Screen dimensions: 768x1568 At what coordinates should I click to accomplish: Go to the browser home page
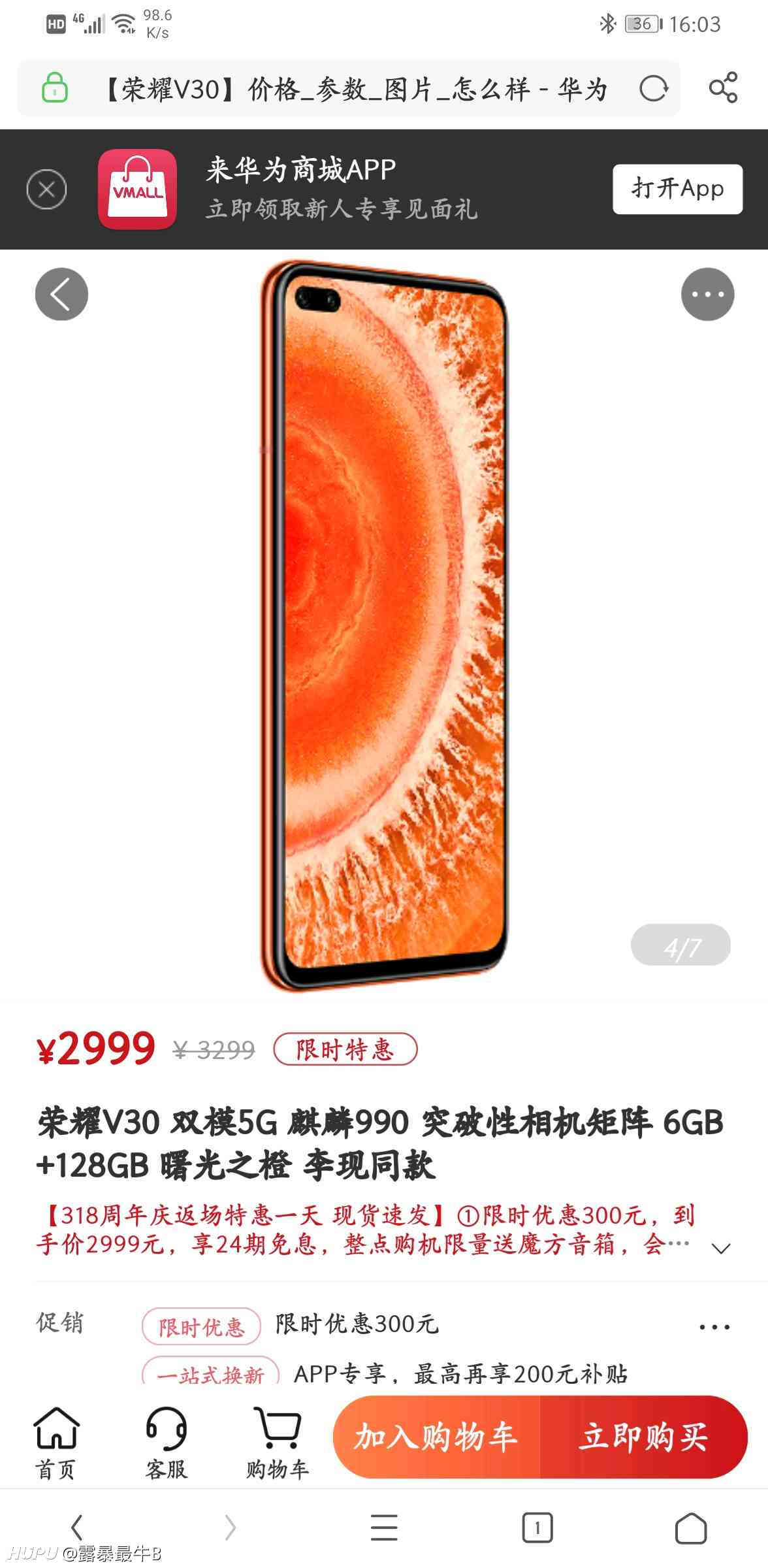click(691, 1528)
